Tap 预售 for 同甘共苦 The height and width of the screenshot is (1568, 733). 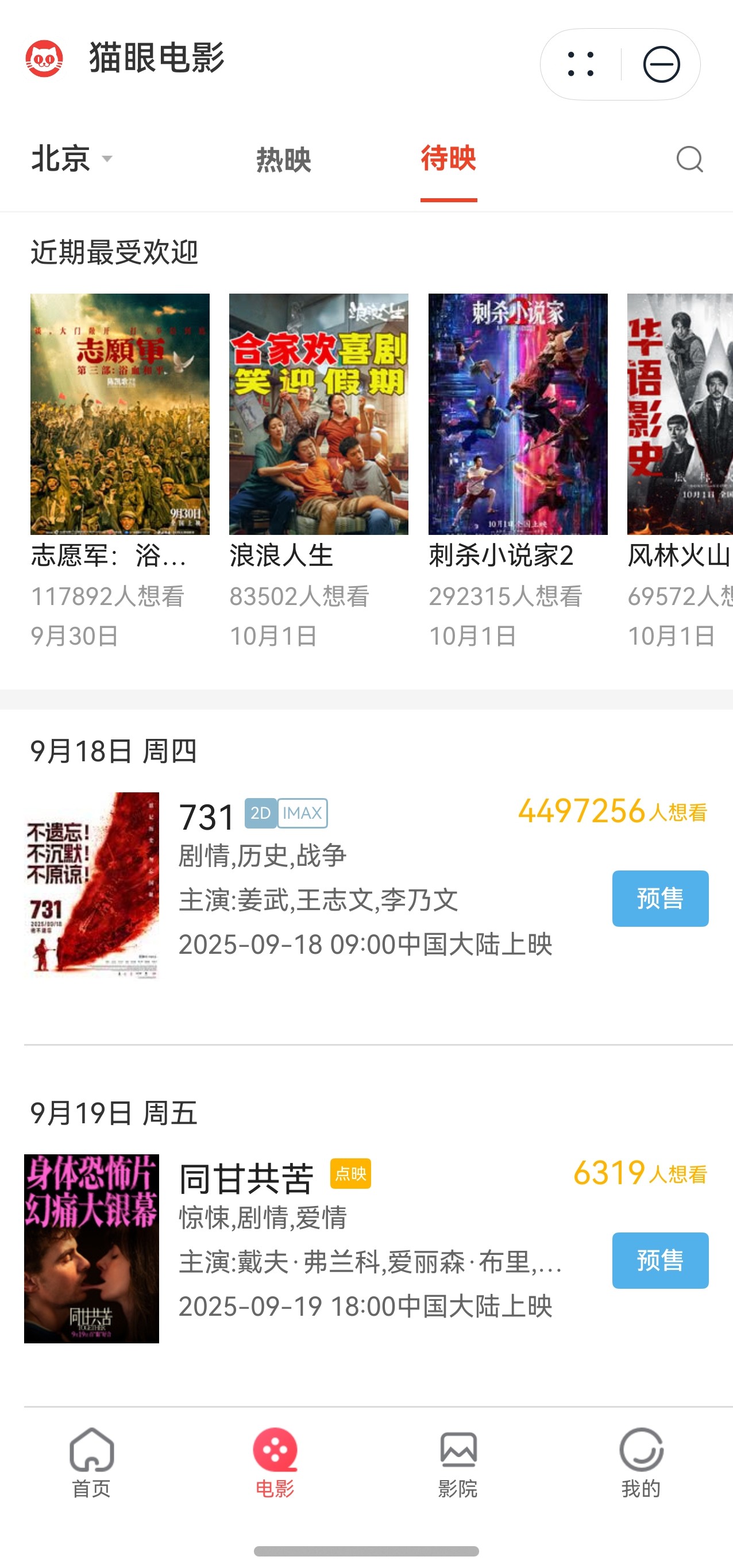(660, 1260)
